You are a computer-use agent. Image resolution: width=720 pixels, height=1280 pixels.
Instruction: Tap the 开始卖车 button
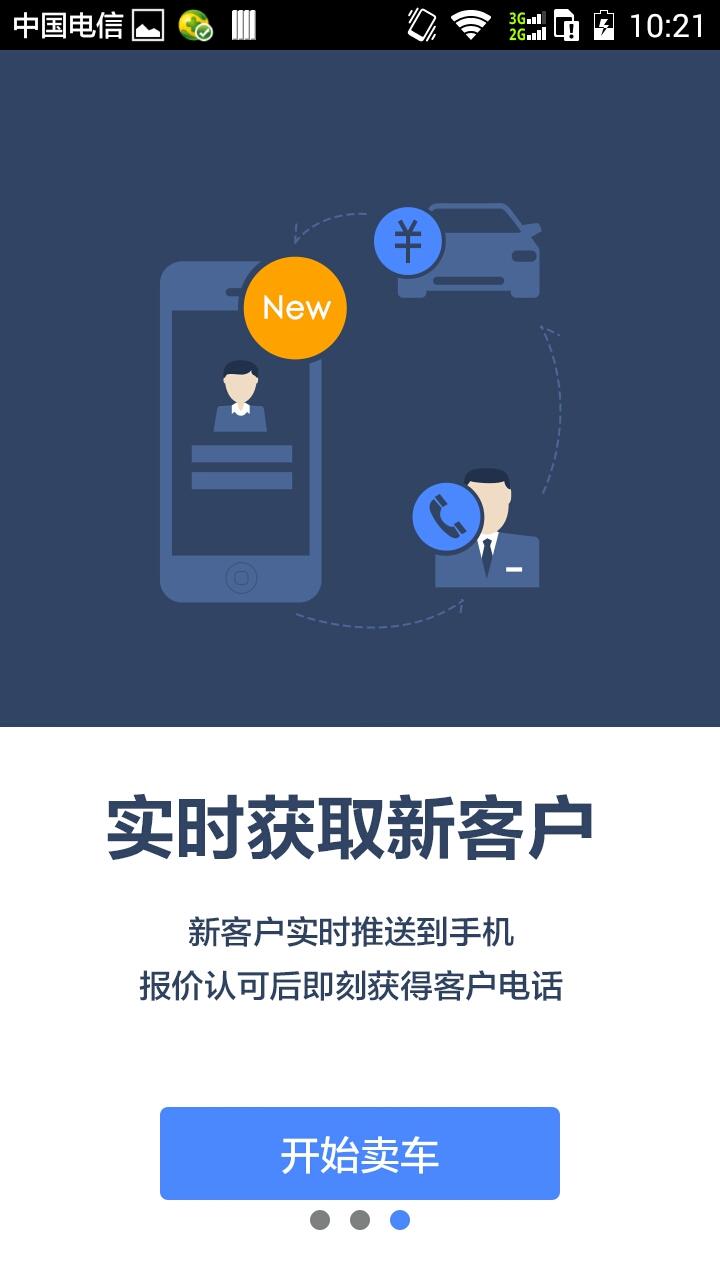click(x=360, y=1153)
